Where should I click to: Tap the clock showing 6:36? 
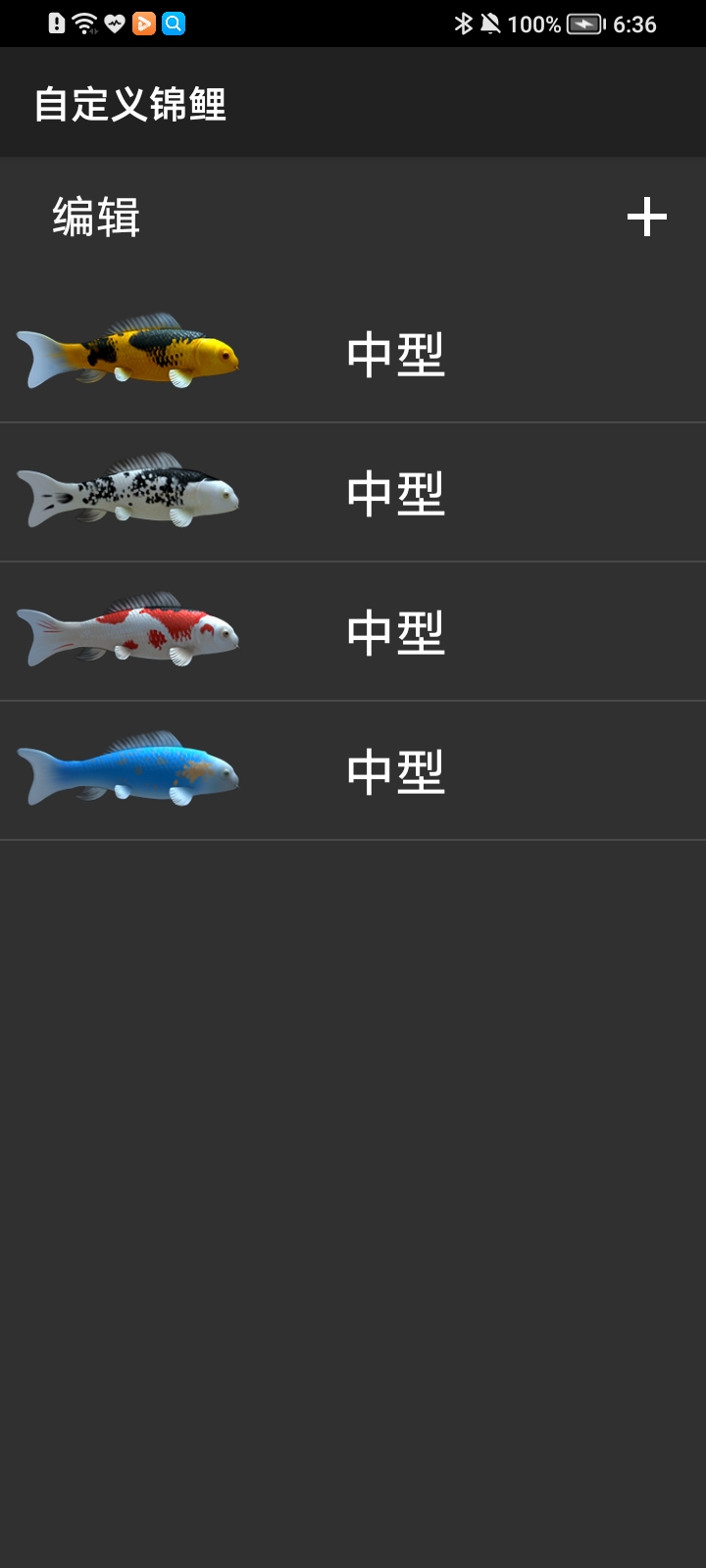coord(633,24)
